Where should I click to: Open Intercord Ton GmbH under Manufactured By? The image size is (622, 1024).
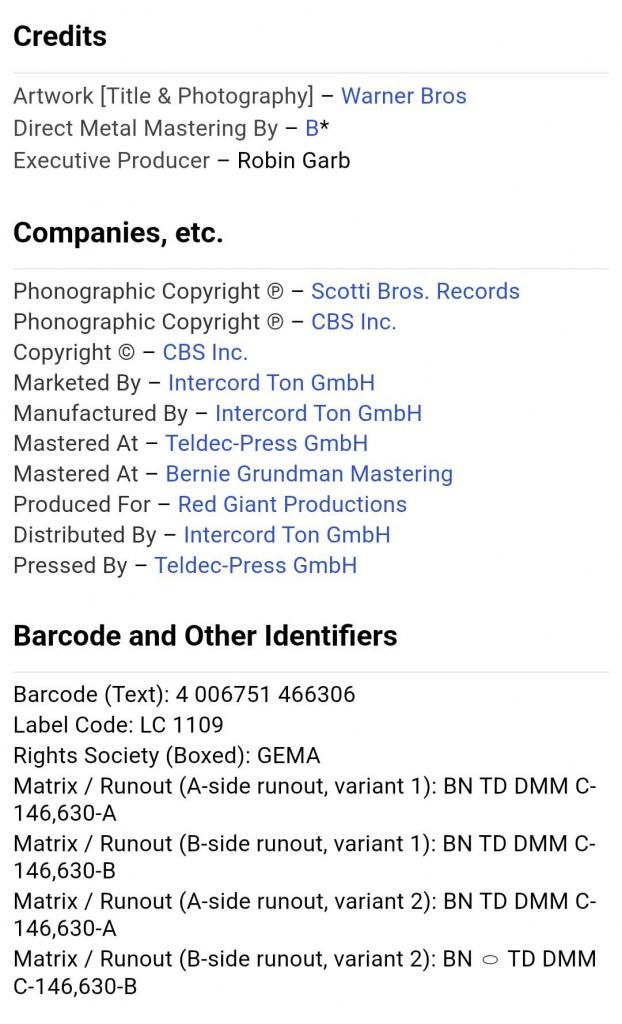(318, 413)
